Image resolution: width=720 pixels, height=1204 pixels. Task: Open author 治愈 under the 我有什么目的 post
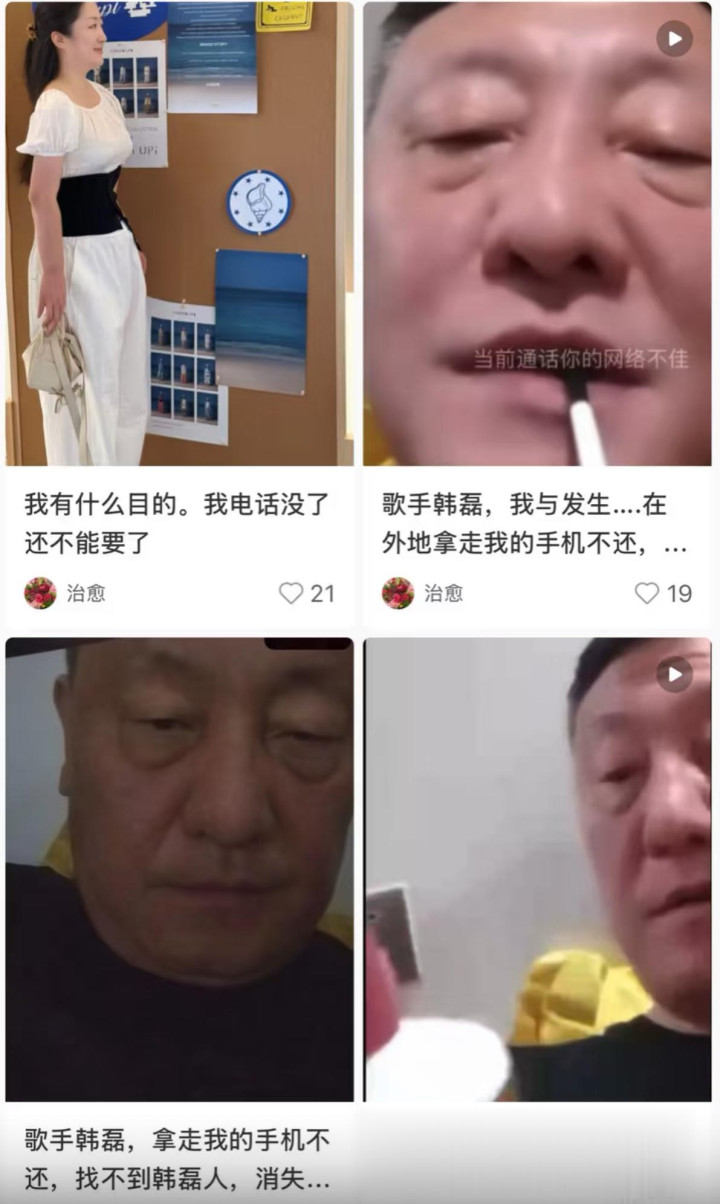click(x=65, y=593)
